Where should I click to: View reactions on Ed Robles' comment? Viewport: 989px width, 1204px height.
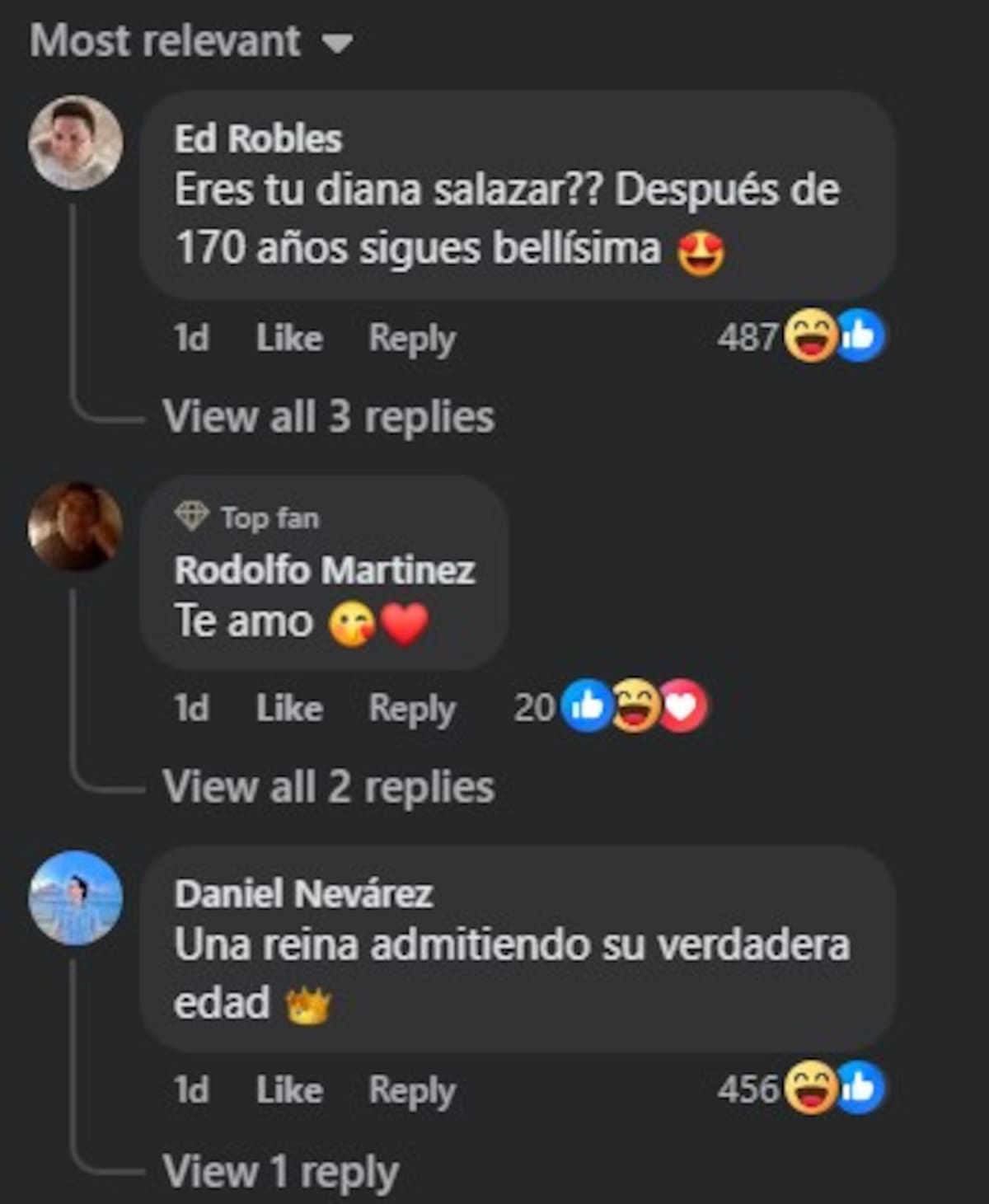pos(799,337)
